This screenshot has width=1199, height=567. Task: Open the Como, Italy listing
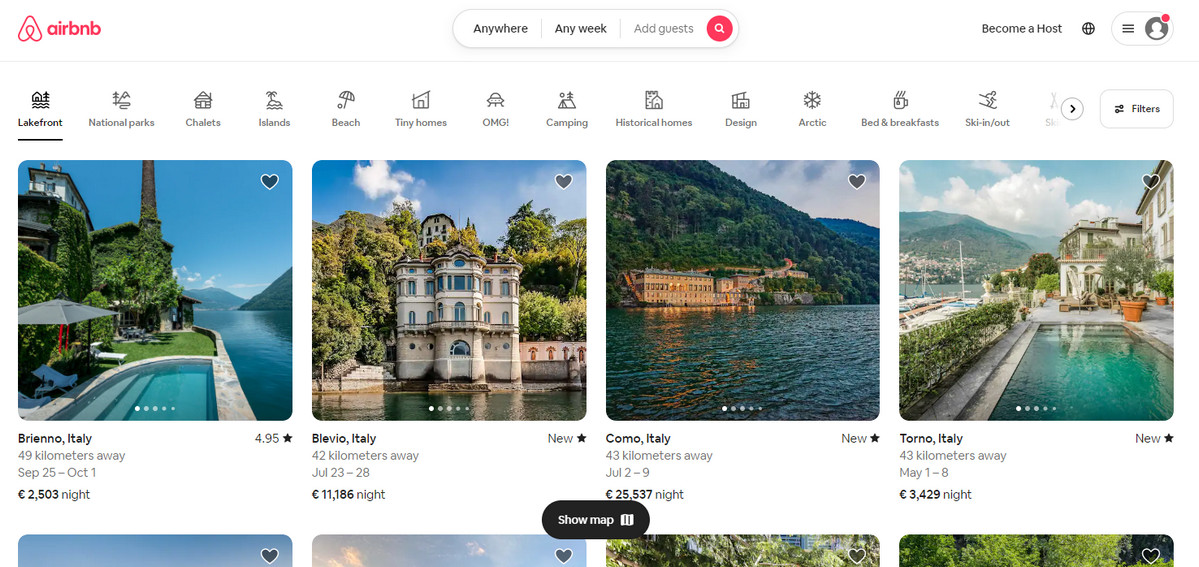(x=742, y=290)
